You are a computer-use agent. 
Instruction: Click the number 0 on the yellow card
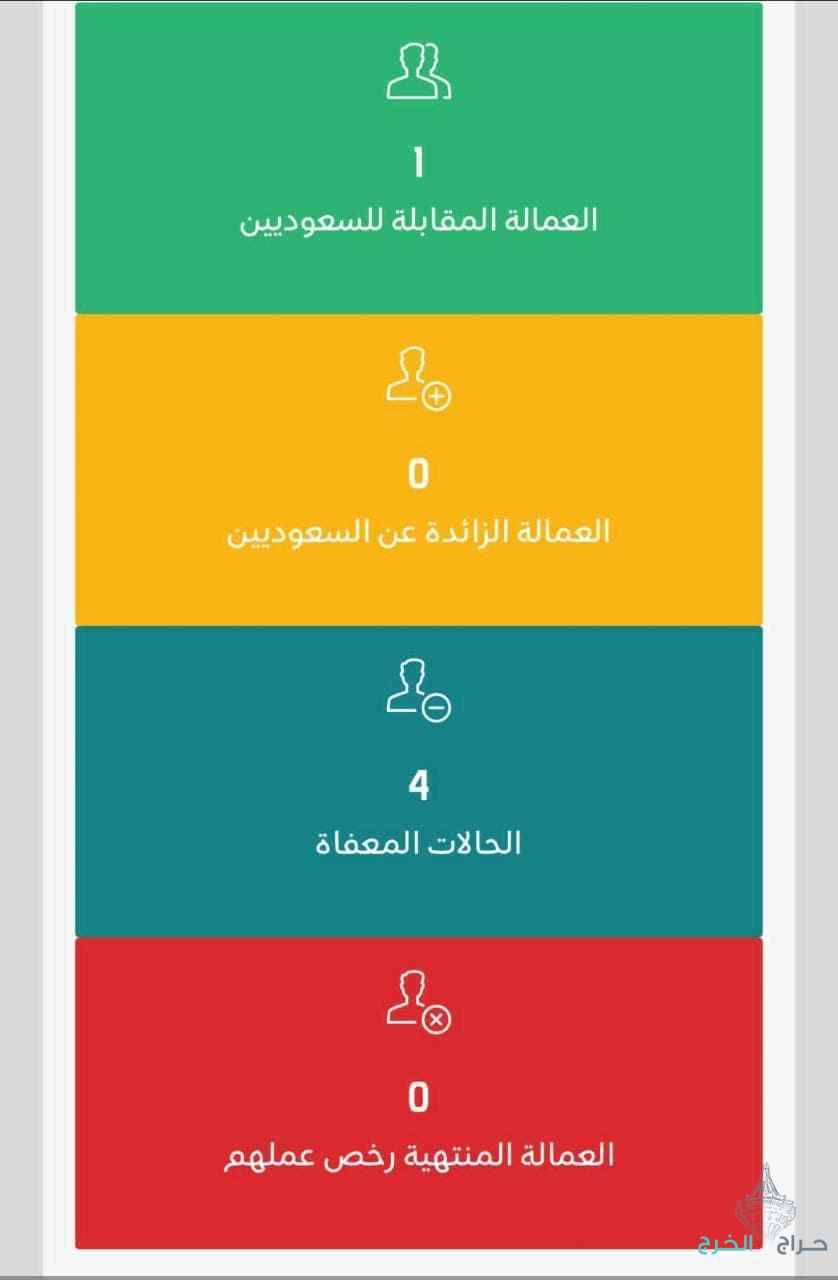418,472
